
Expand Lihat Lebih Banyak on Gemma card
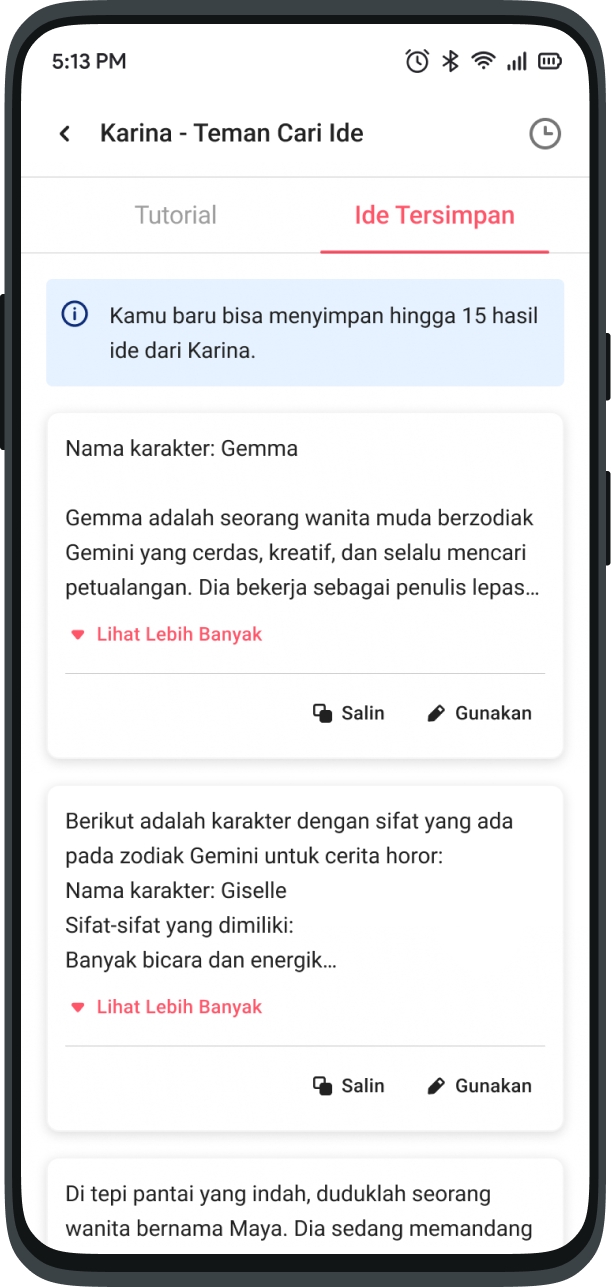tap(167, 634)
